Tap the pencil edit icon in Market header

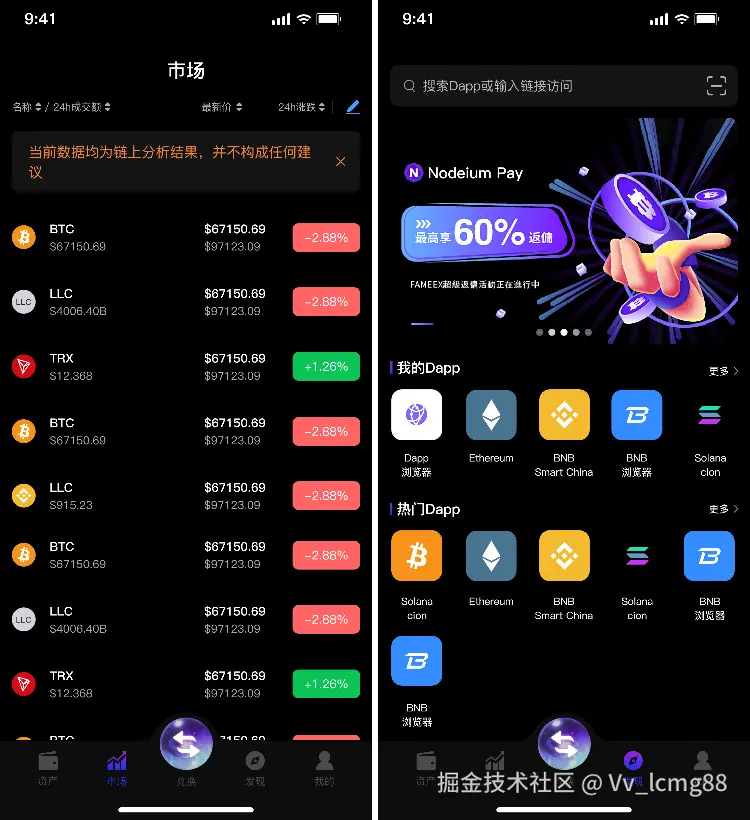pos(352,107)
